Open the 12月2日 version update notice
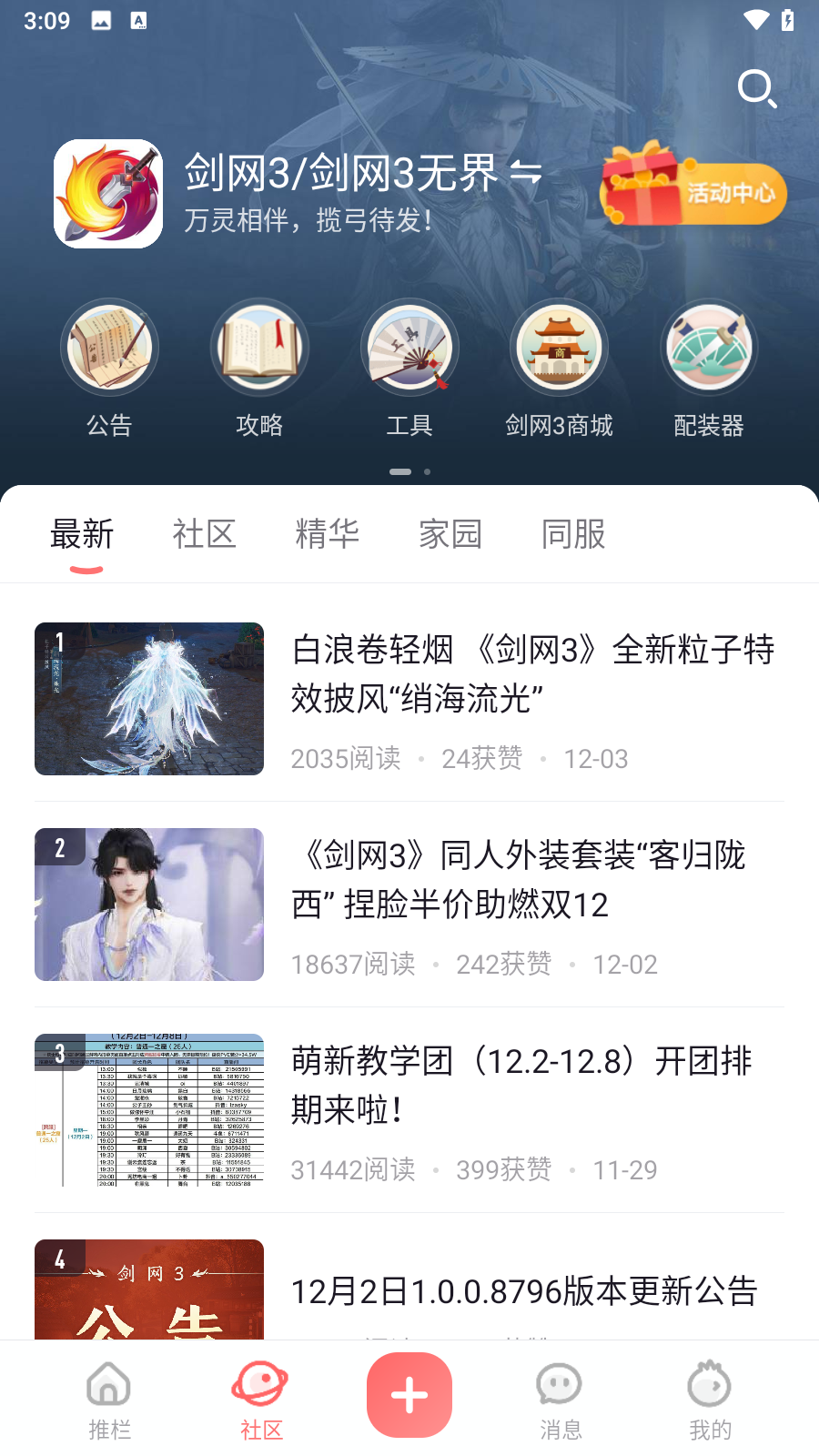819x1456 pixels. (524, 1291)
